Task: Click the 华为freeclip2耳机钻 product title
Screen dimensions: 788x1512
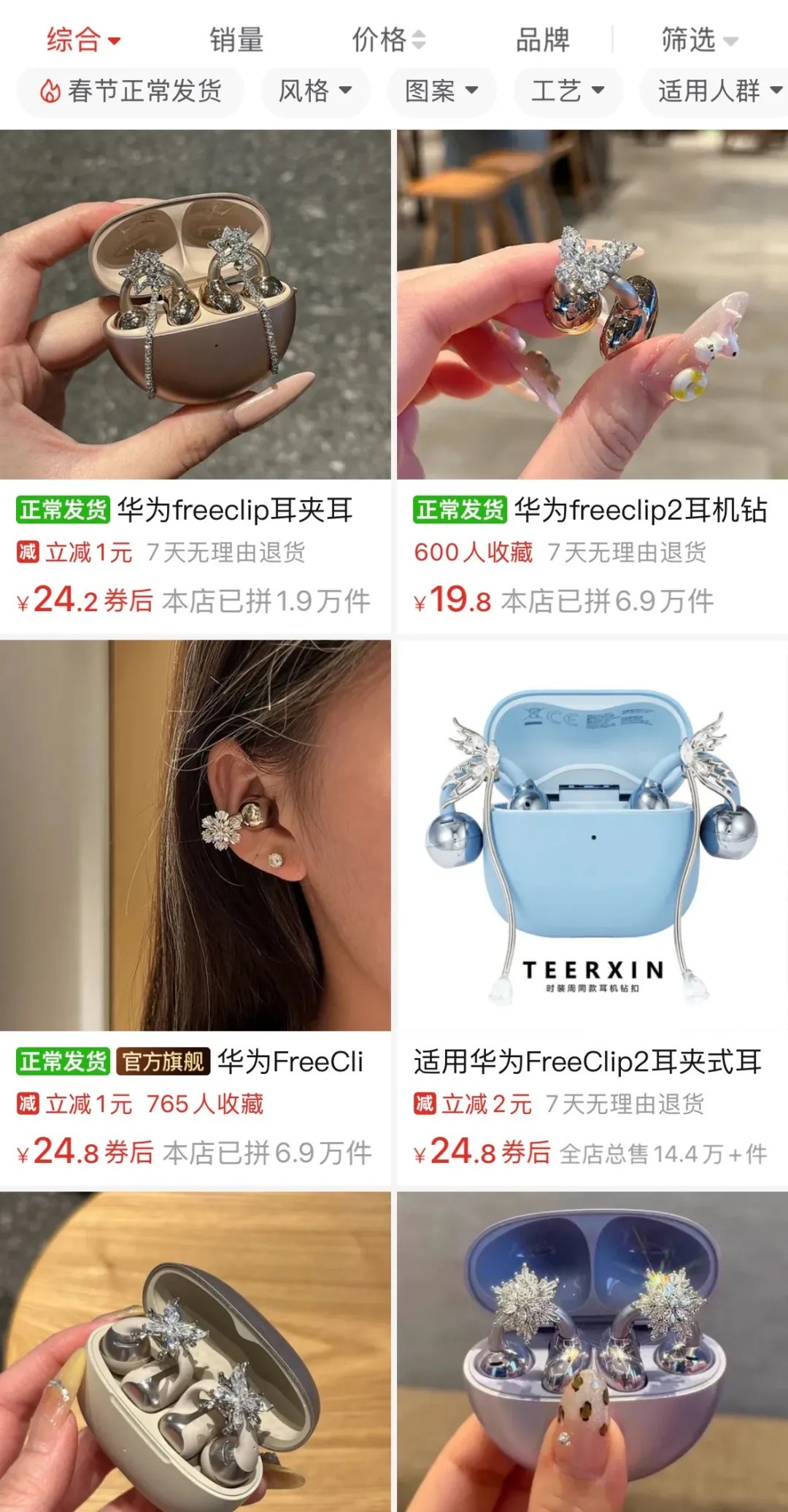Action: click(x=642, y=513)
